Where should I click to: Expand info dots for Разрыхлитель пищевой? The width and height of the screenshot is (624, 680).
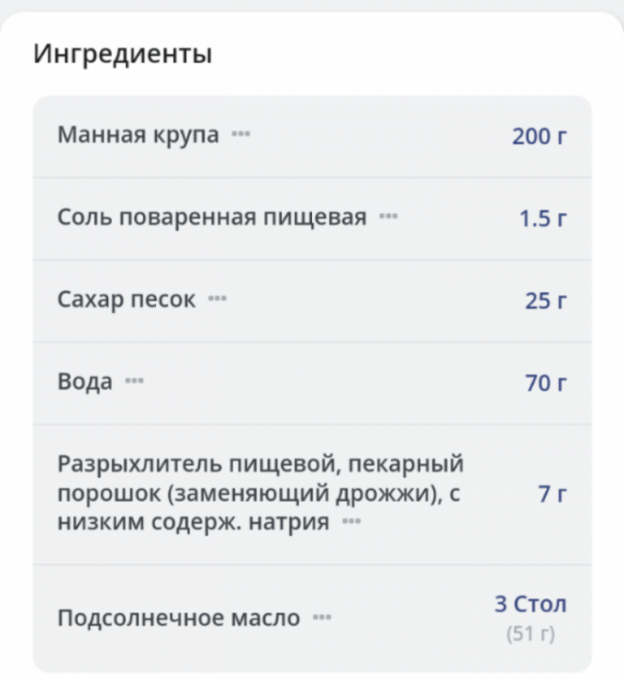[x=351, y=522]
